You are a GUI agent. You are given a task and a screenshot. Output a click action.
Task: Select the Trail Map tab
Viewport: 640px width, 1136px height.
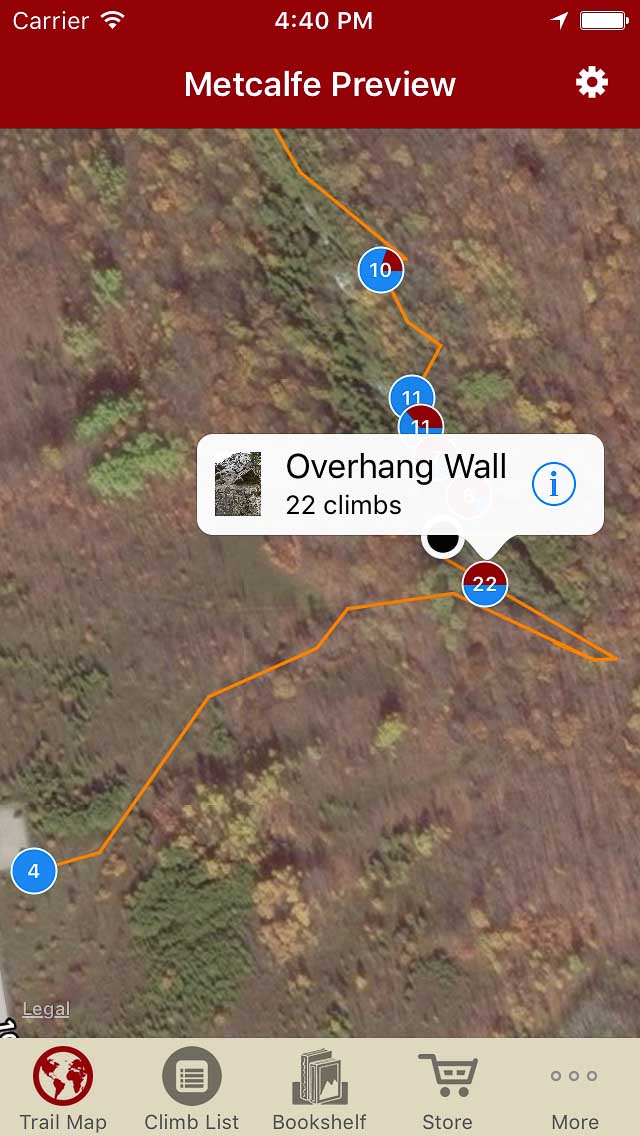click(63, 1090)
